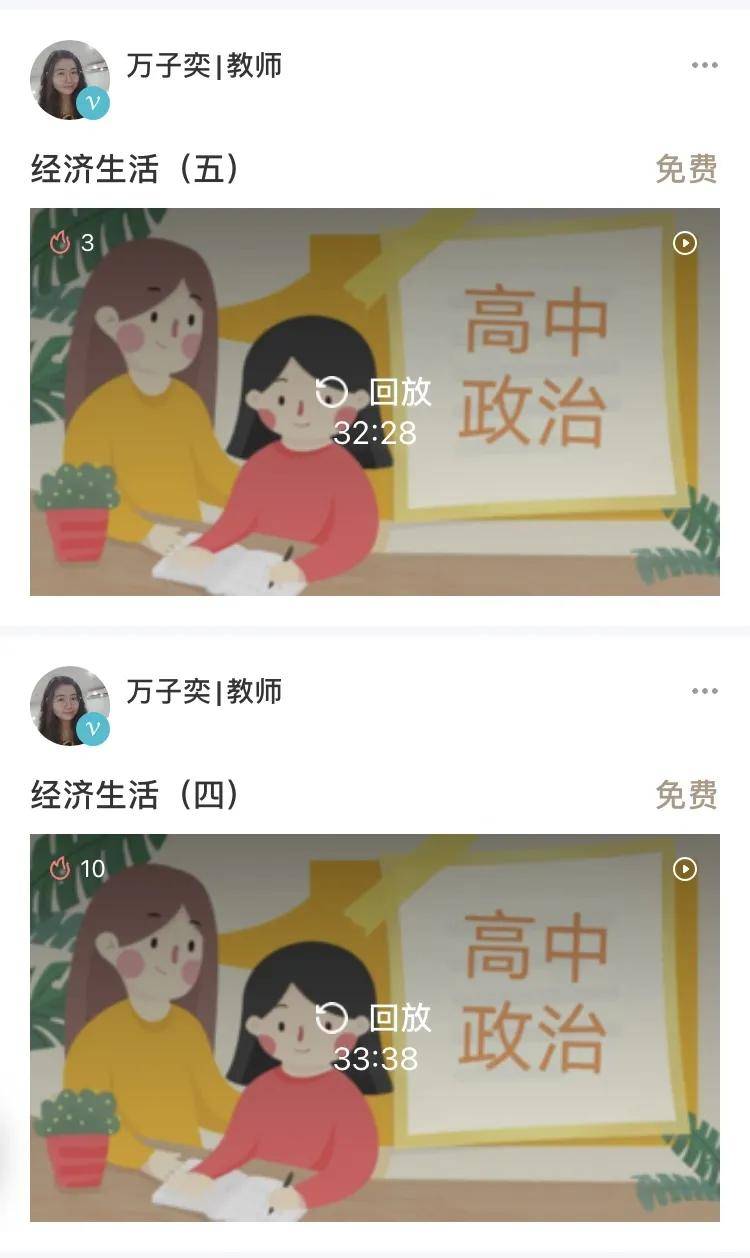
Task: Open 万子奕's avatar above 经济生活（五）
Action: pos(69,79)
